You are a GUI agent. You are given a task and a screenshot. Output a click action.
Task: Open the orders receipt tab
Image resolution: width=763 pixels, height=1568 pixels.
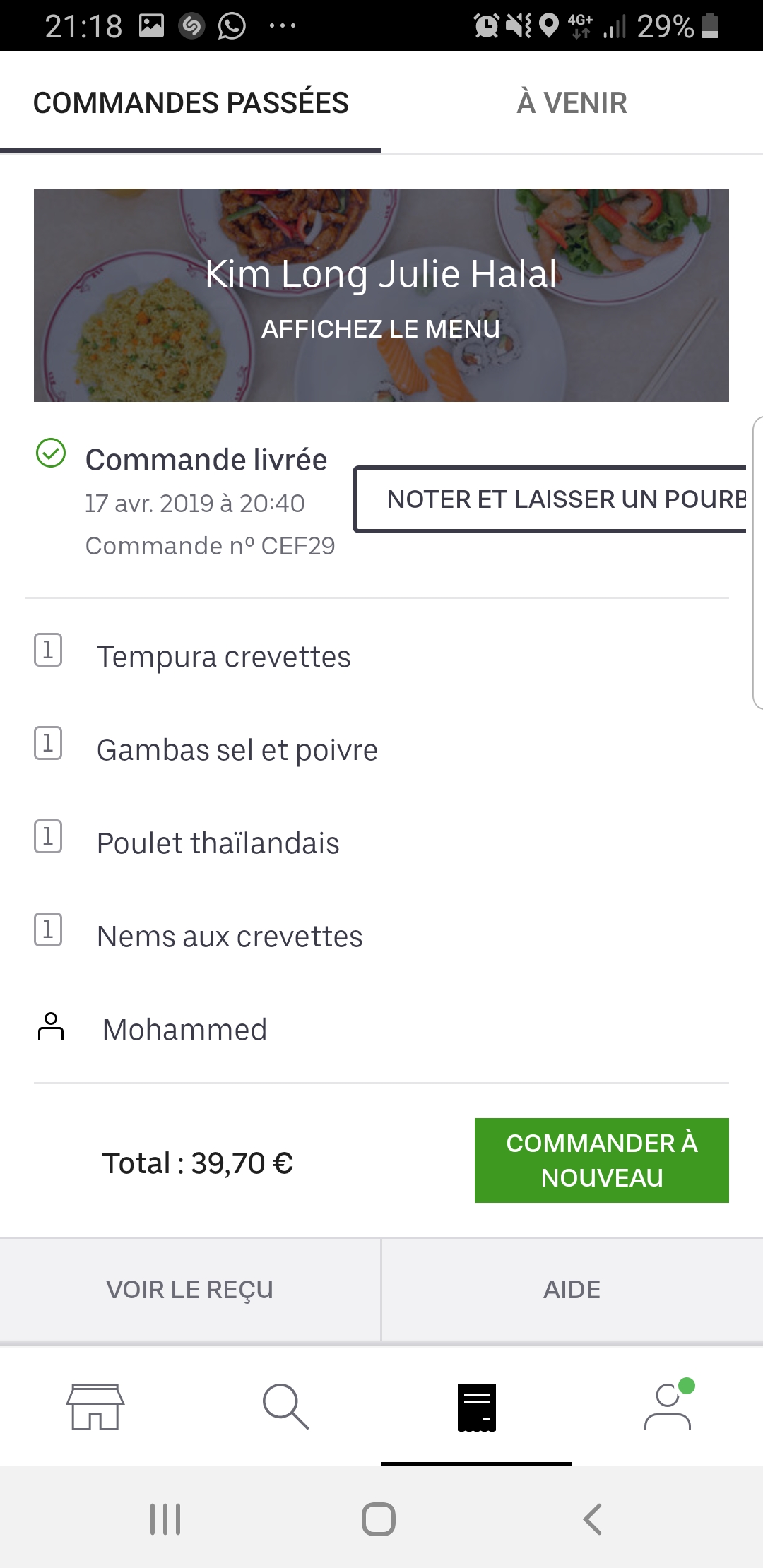pos(477,1407)
